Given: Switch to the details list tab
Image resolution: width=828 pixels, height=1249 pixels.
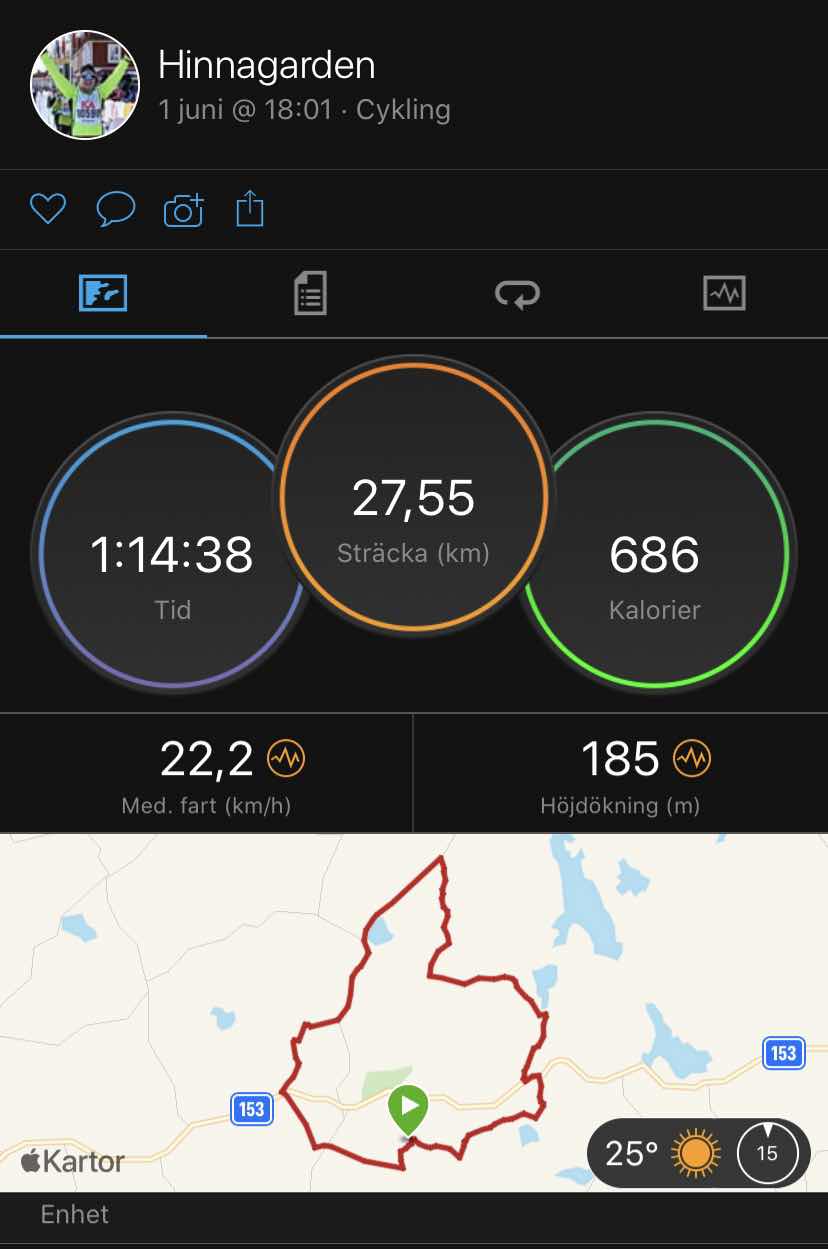Looking at the screenshot, I should [x=310, y=294].
